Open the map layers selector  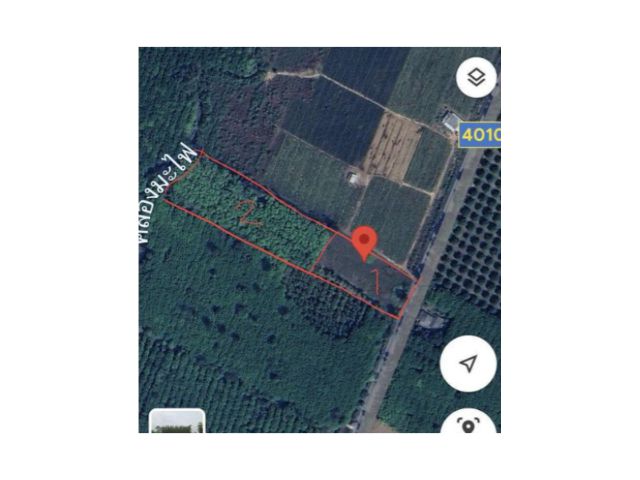(x=477, y=78)
